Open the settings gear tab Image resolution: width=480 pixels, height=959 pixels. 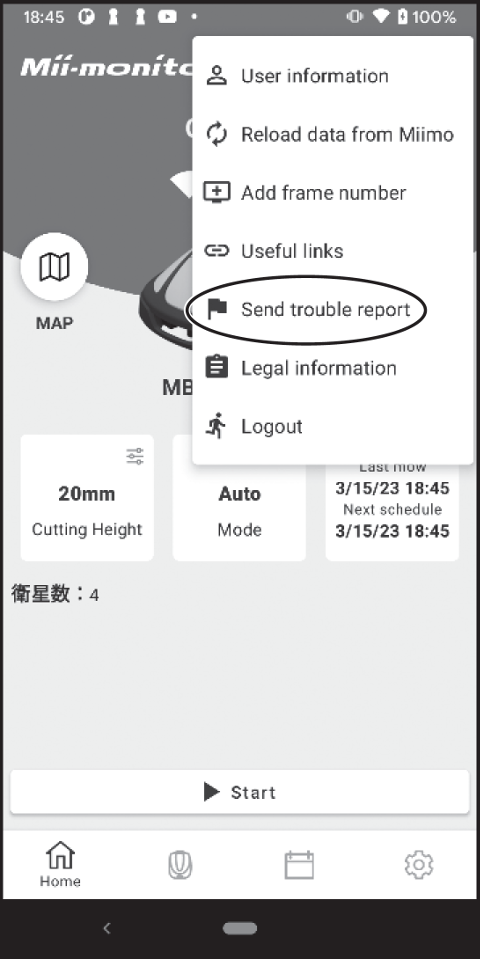(x=419, y=865)
